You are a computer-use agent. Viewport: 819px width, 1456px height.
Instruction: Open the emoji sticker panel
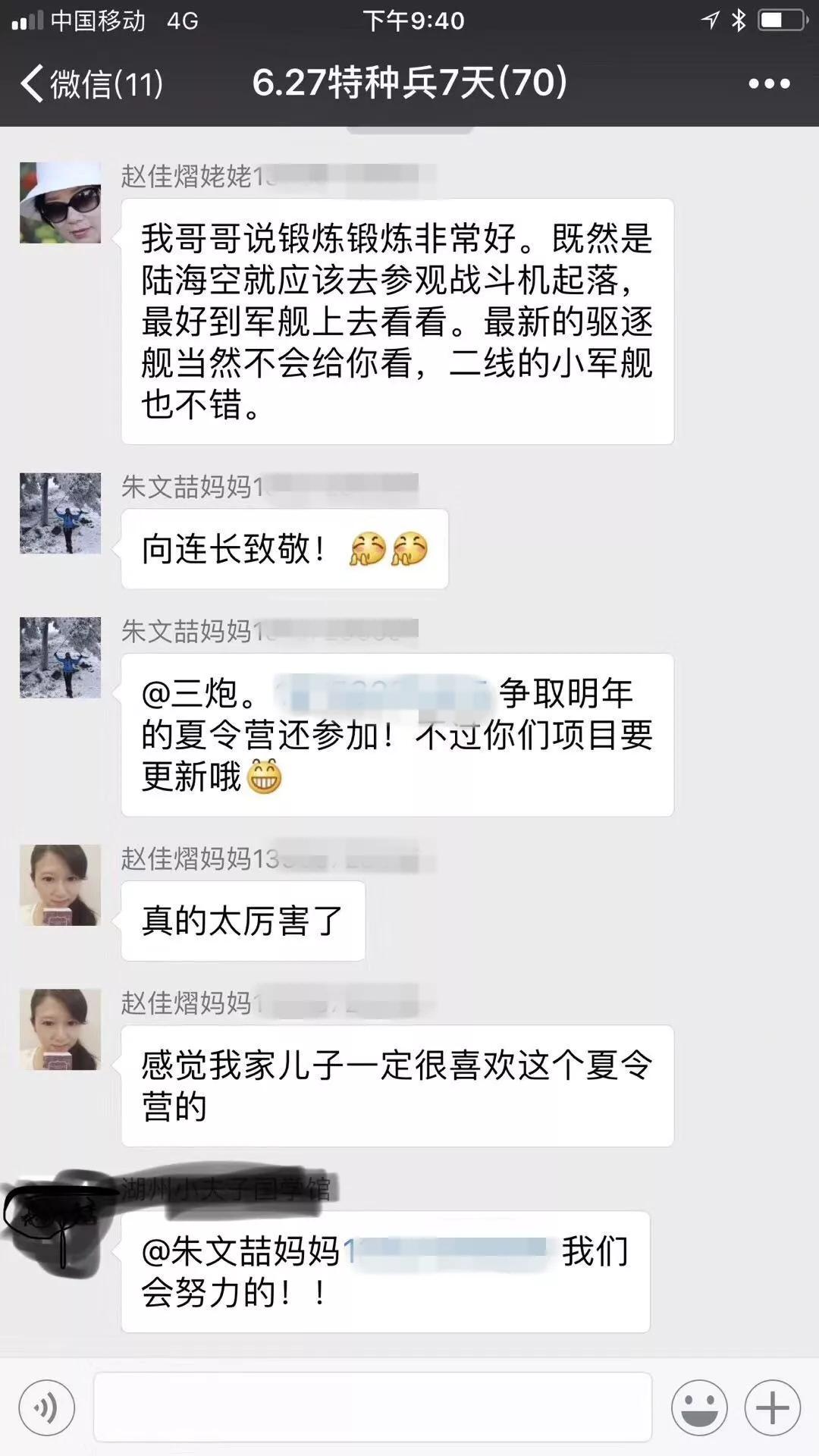coord(698,1408)
